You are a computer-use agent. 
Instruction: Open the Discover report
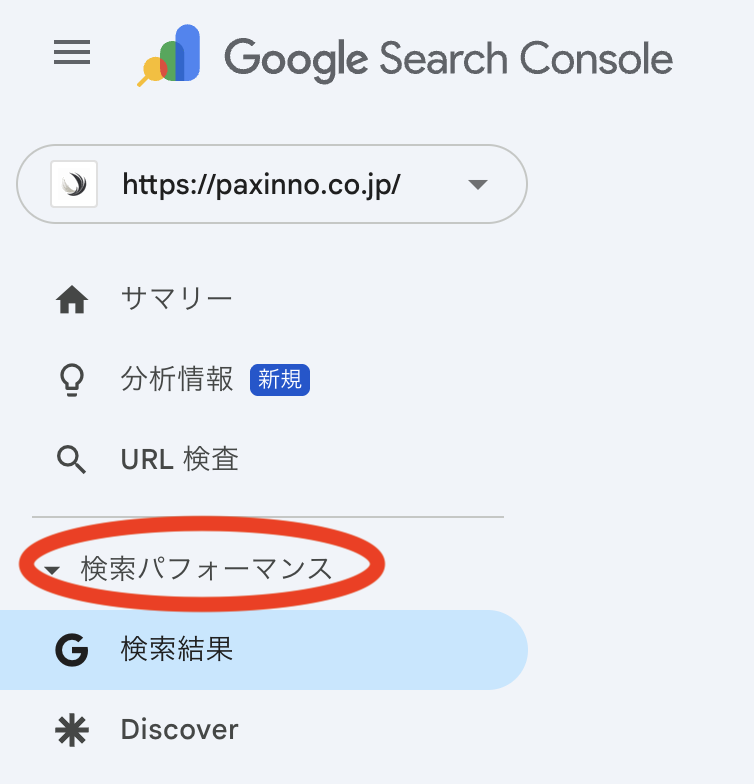coord(179,730)
